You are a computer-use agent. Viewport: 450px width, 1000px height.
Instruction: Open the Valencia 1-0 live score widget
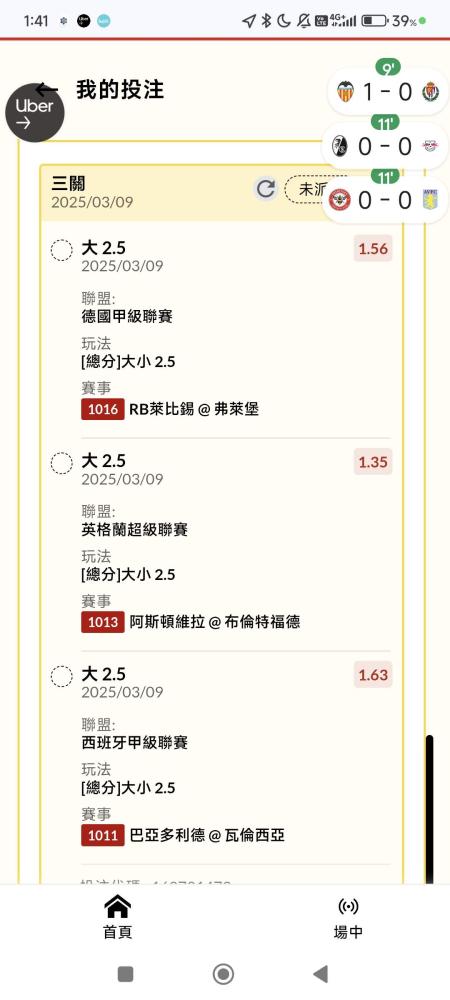coord(388,92)
